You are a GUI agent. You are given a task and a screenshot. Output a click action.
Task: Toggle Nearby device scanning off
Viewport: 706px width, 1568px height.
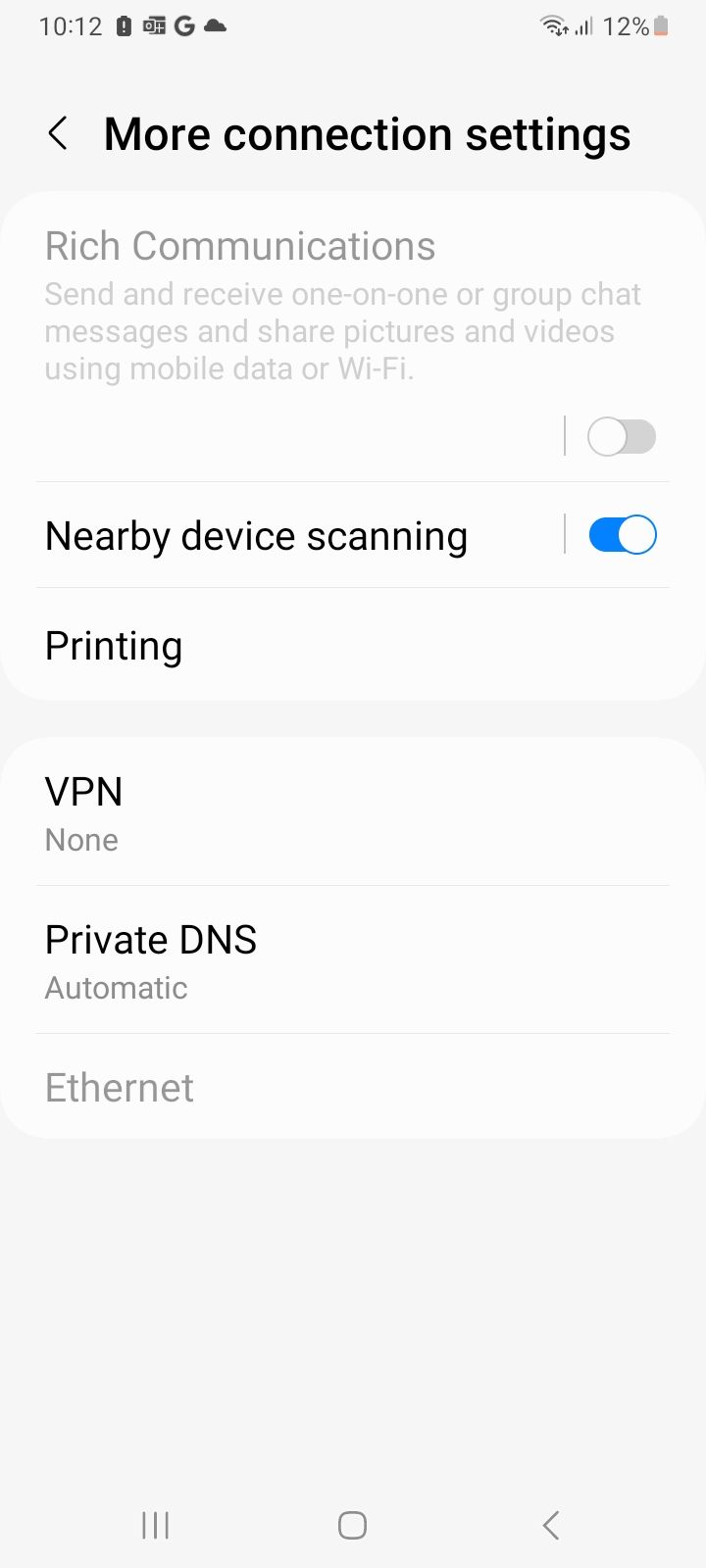pos(622,534)
